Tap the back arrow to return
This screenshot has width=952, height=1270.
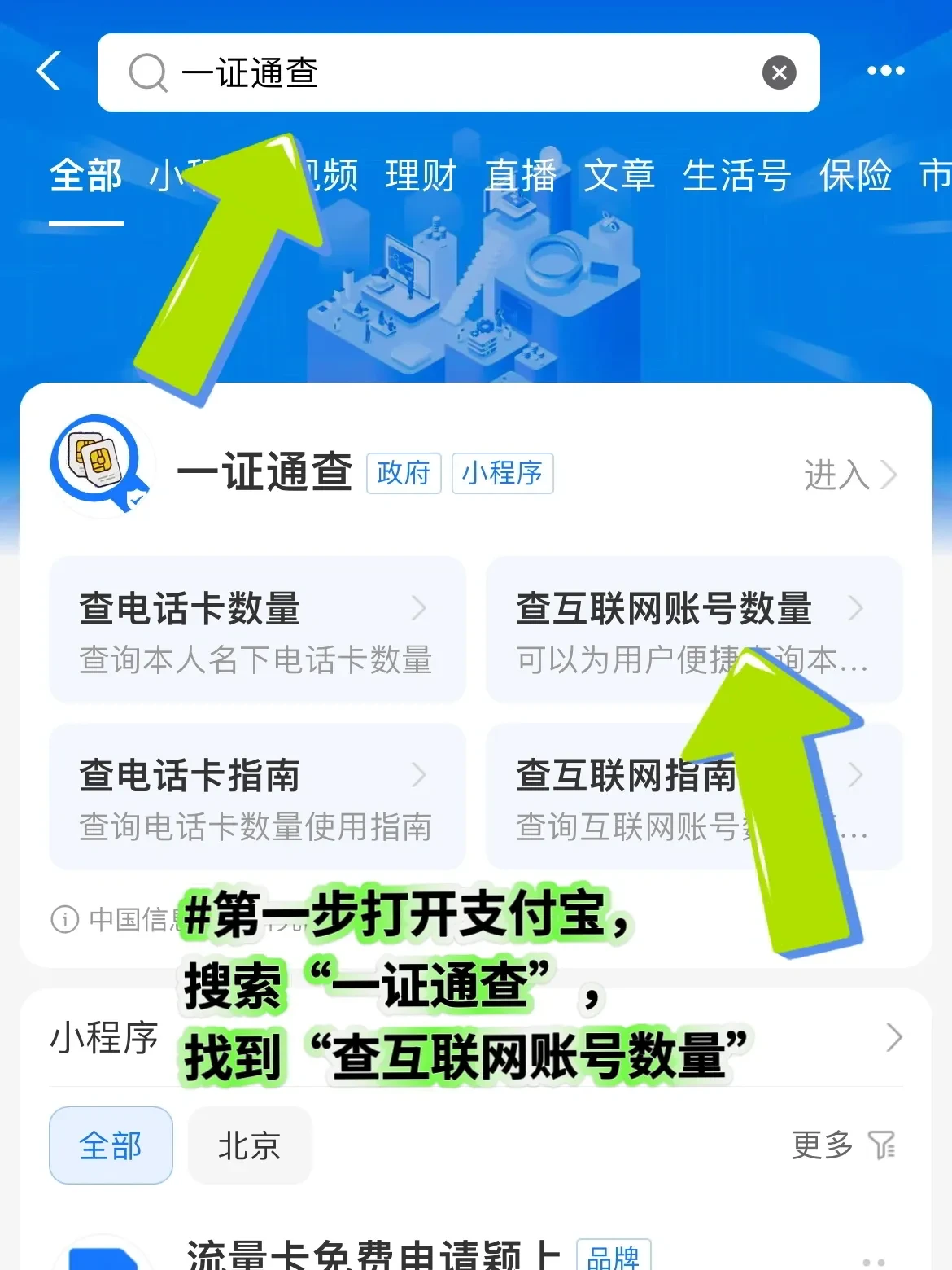[47, 72]
